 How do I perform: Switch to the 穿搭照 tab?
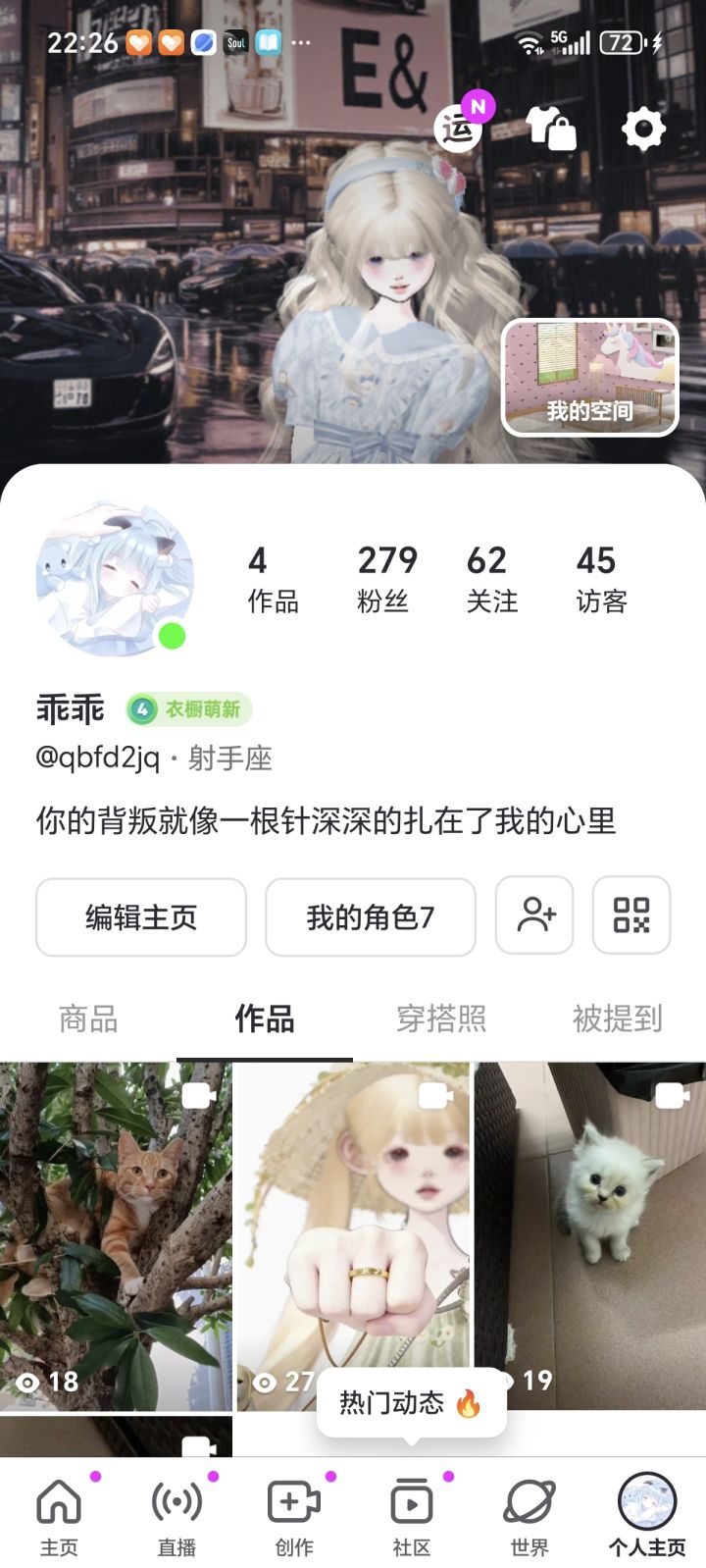(x=440, y=1020)
